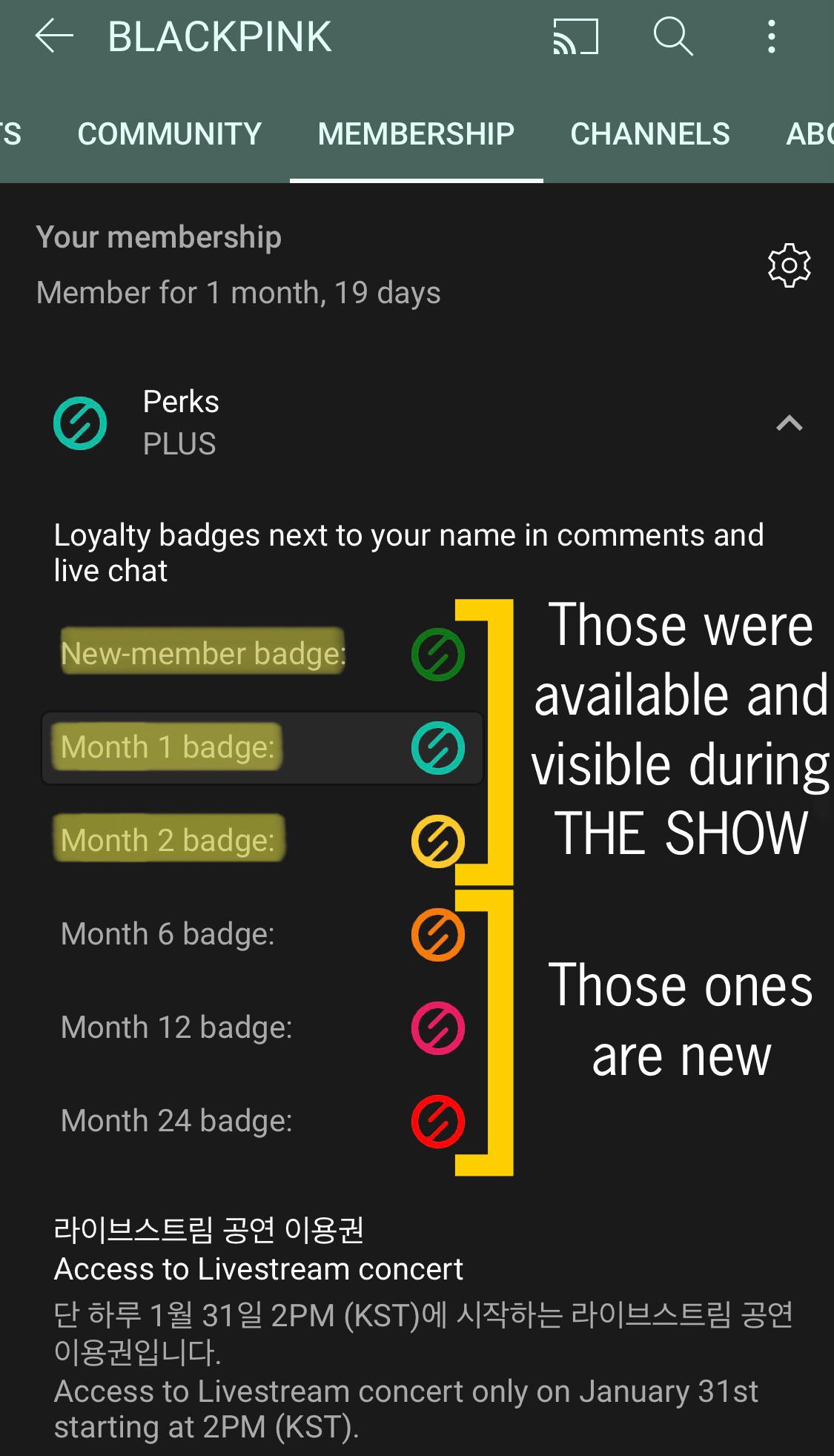
Task: Tap the cast to device icon
Action: pos(575,36)
